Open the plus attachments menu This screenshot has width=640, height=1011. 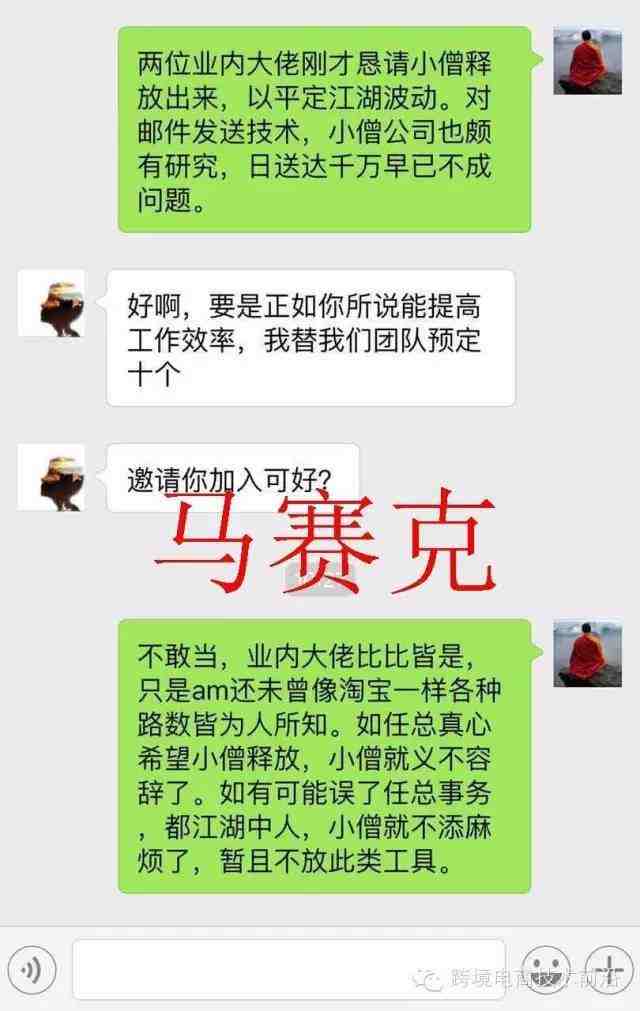click(x=609, y=969)
